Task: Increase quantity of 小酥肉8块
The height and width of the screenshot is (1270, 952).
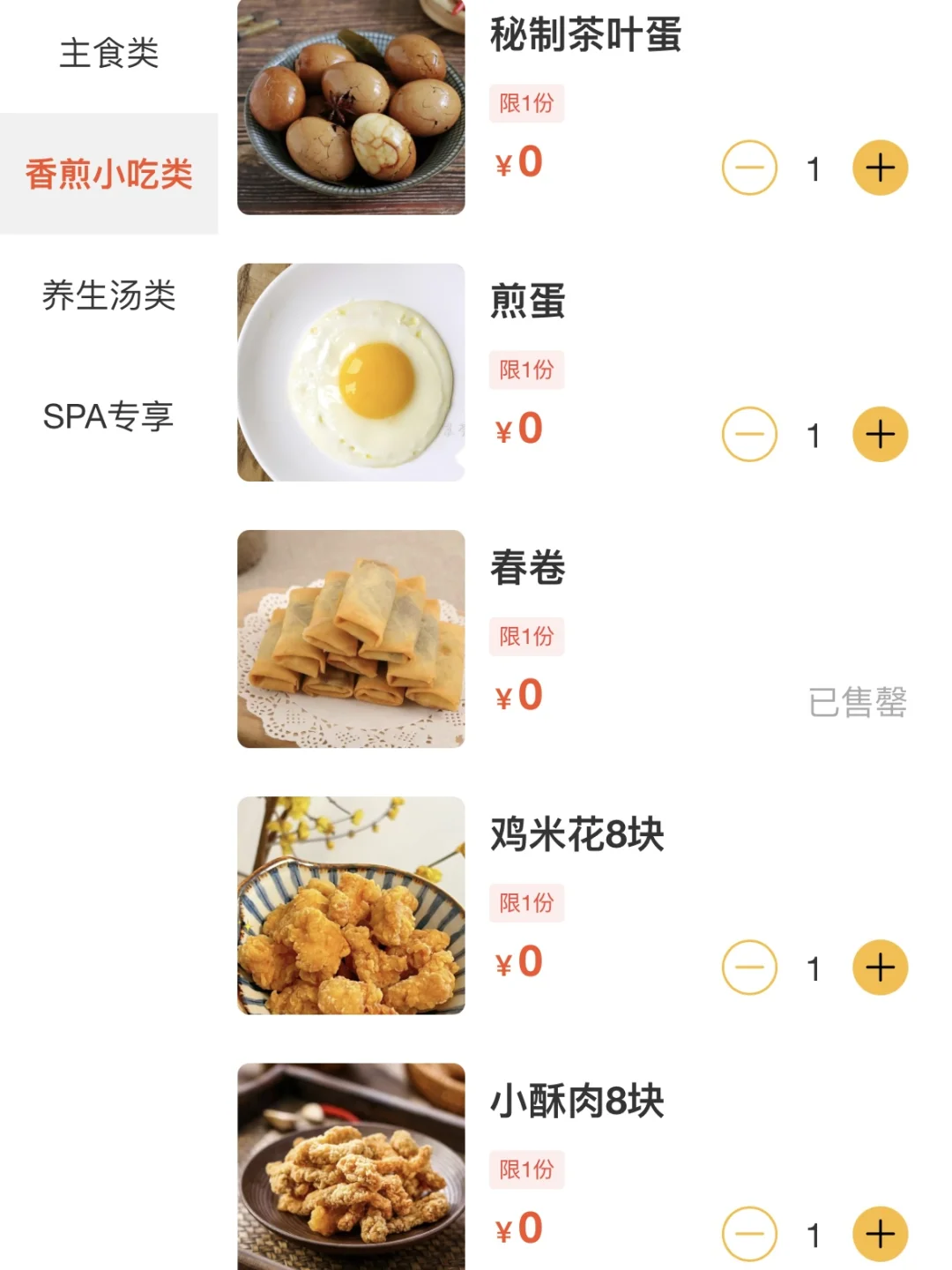Action: (x=880, y=1234)
